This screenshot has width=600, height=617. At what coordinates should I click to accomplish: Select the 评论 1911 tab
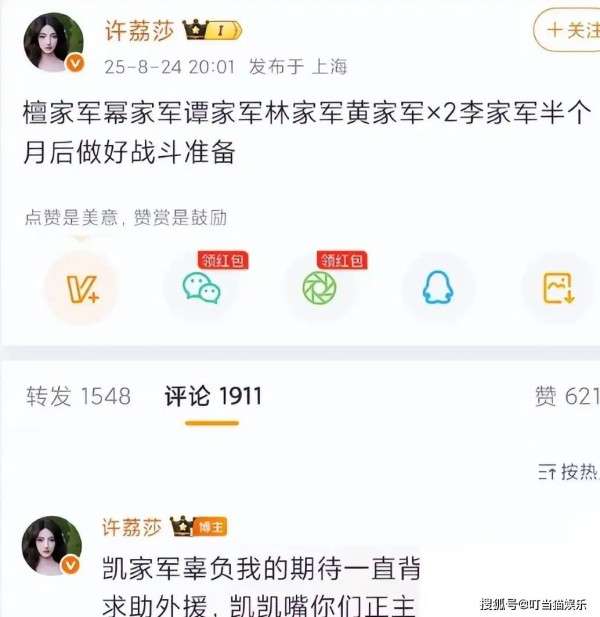213,396
